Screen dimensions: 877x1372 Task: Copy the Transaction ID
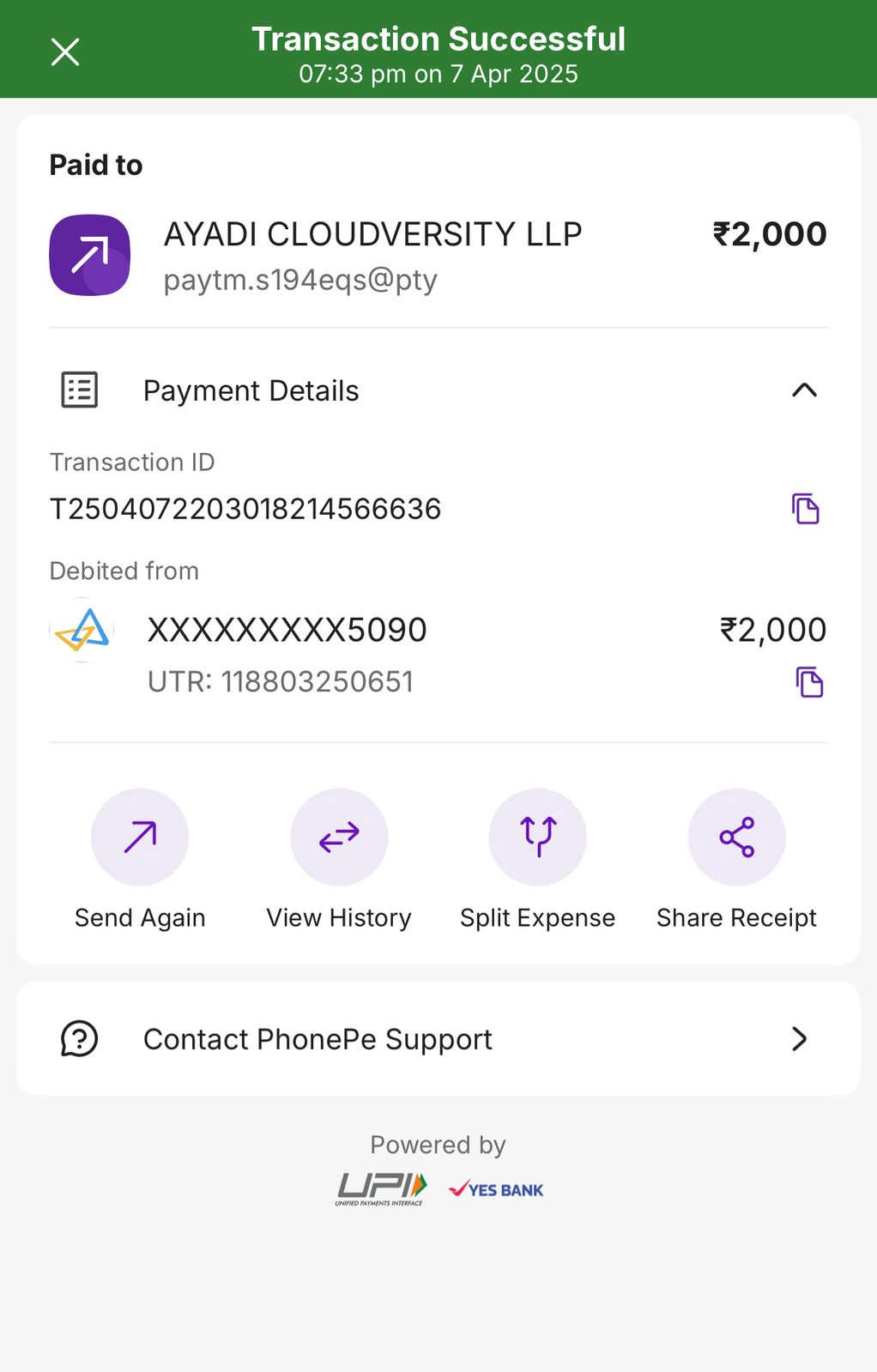coord(805,509)
